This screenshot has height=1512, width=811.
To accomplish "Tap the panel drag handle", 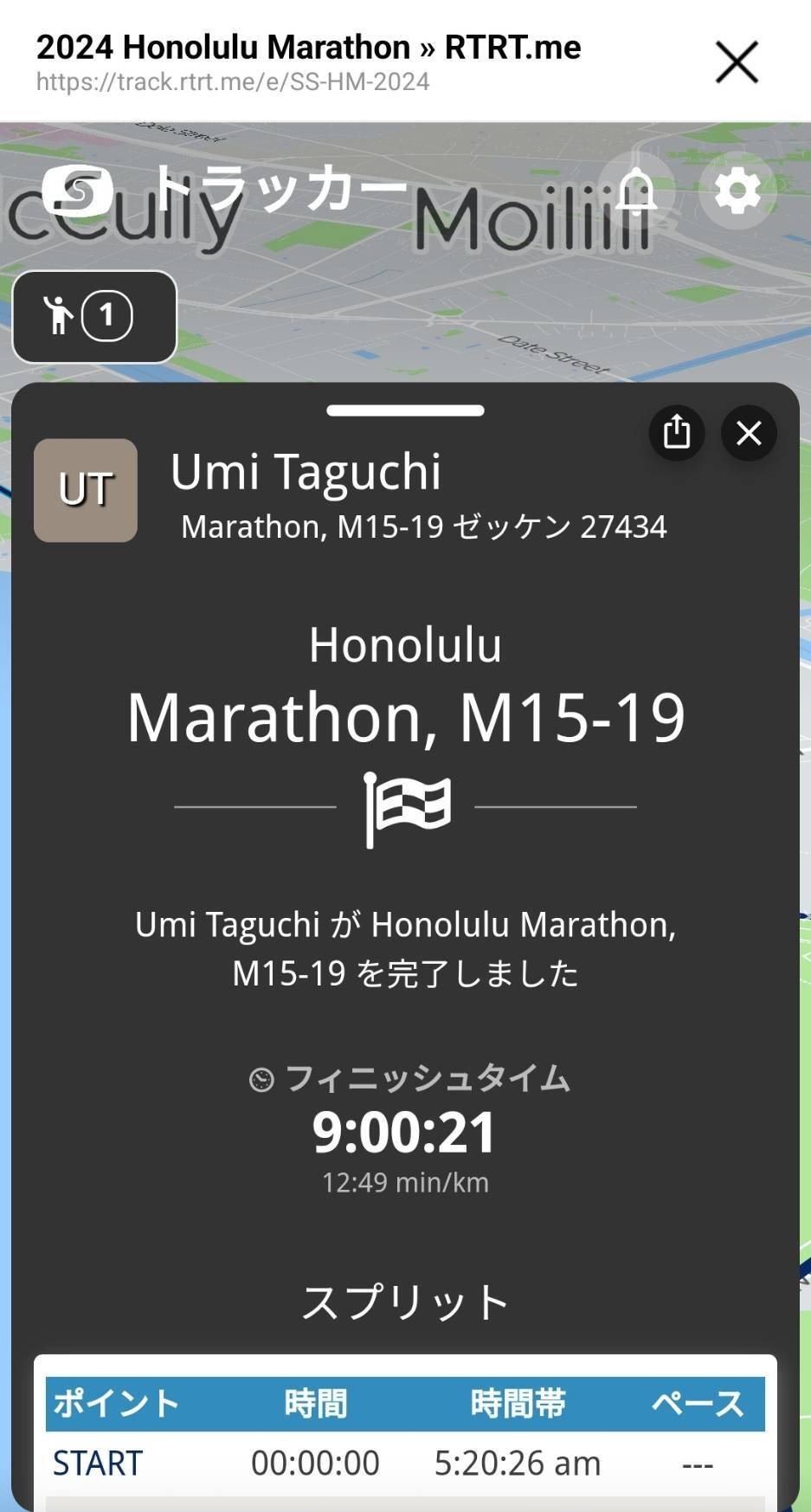I will [x=405, y=410].
